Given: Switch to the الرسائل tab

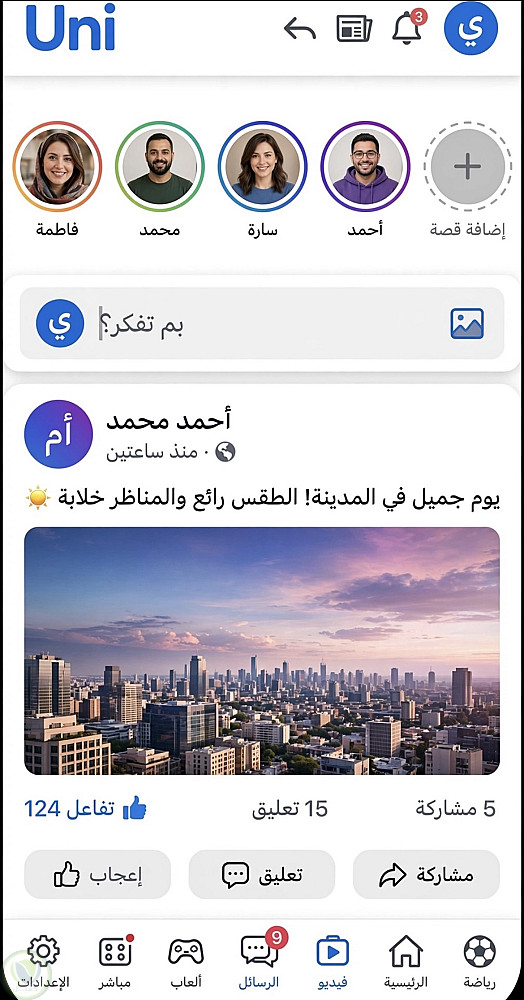Looking at the screenshot, I should [259, 961].
